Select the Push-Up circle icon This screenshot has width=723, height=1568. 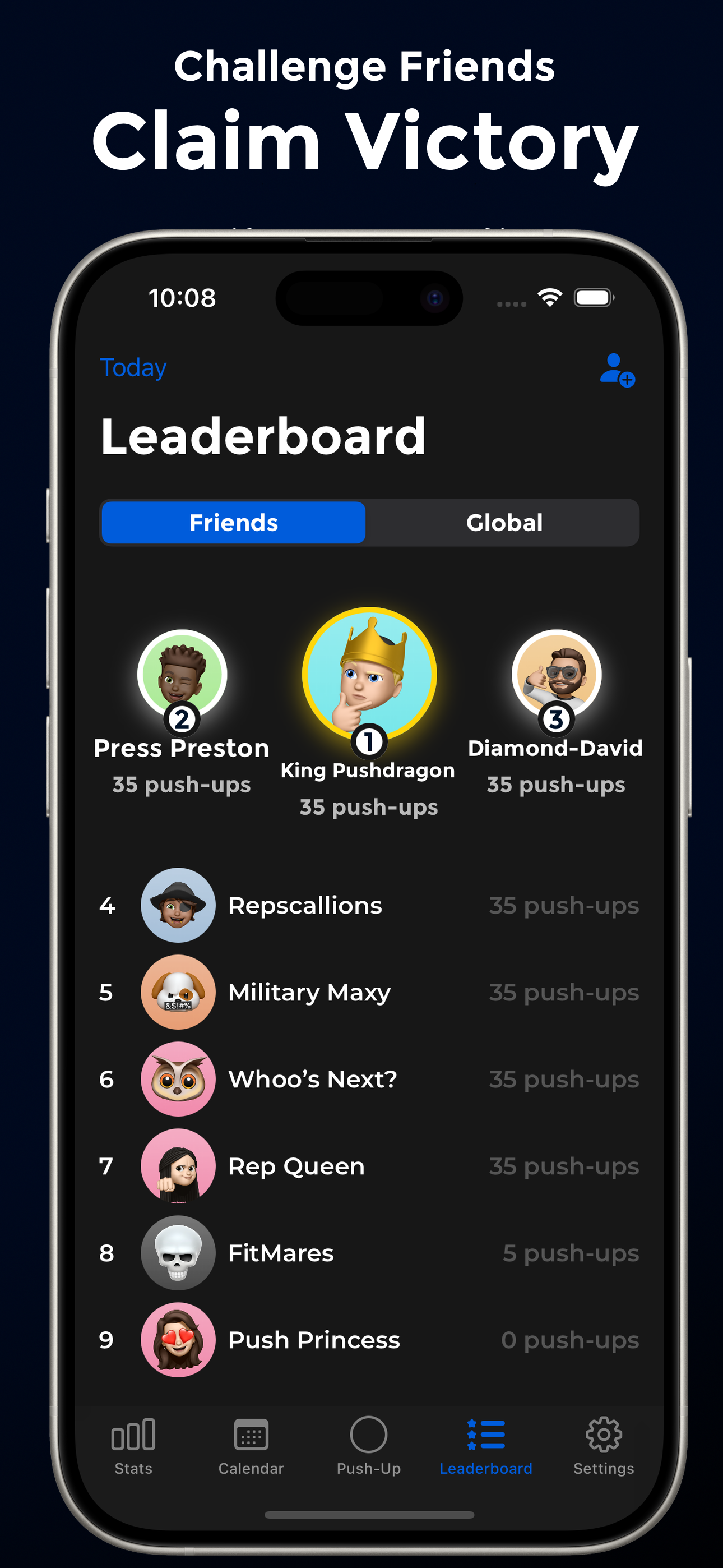369,1433
